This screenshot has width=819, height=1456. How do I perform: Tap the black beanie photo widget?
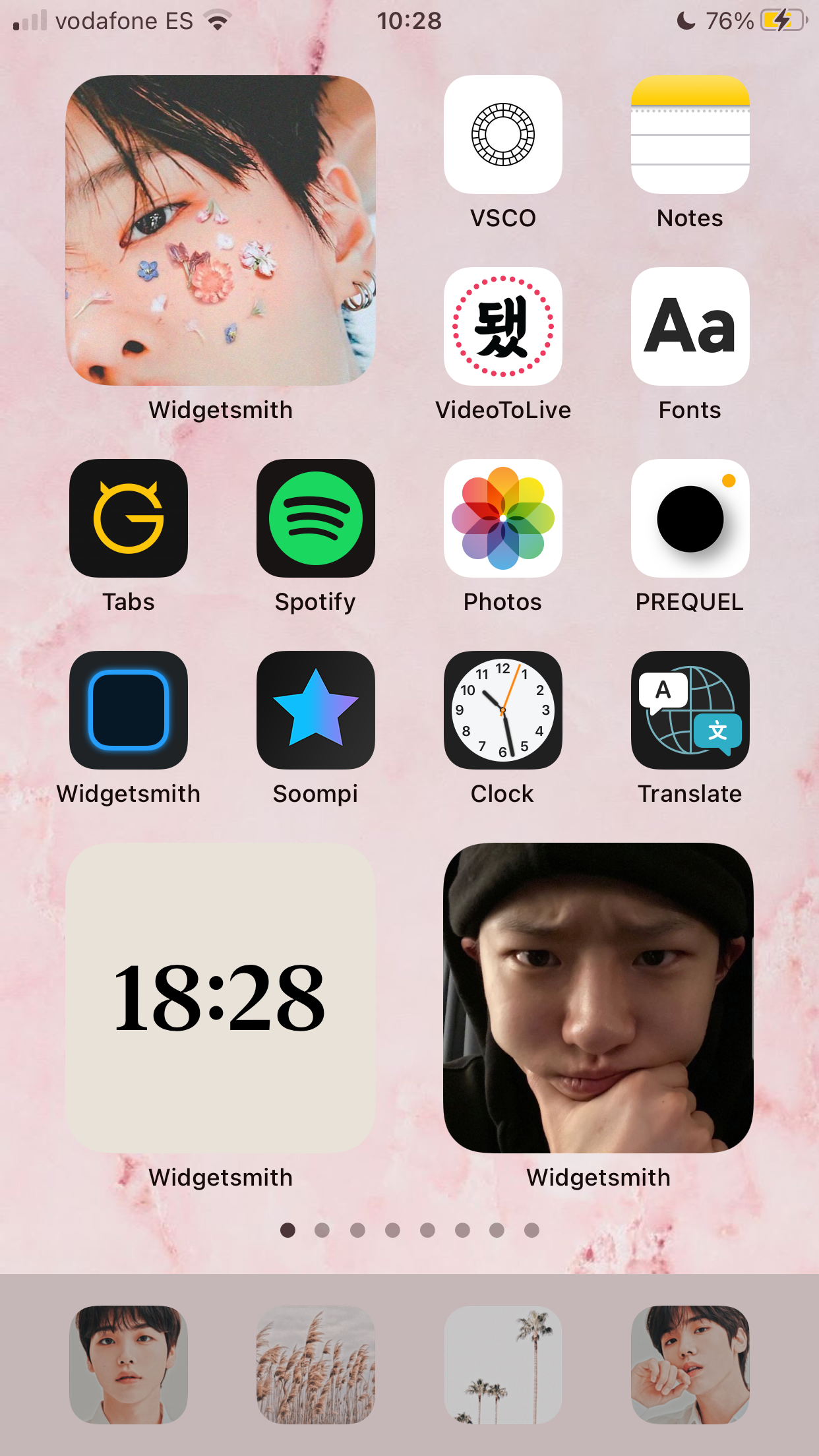tap(598, 998)
